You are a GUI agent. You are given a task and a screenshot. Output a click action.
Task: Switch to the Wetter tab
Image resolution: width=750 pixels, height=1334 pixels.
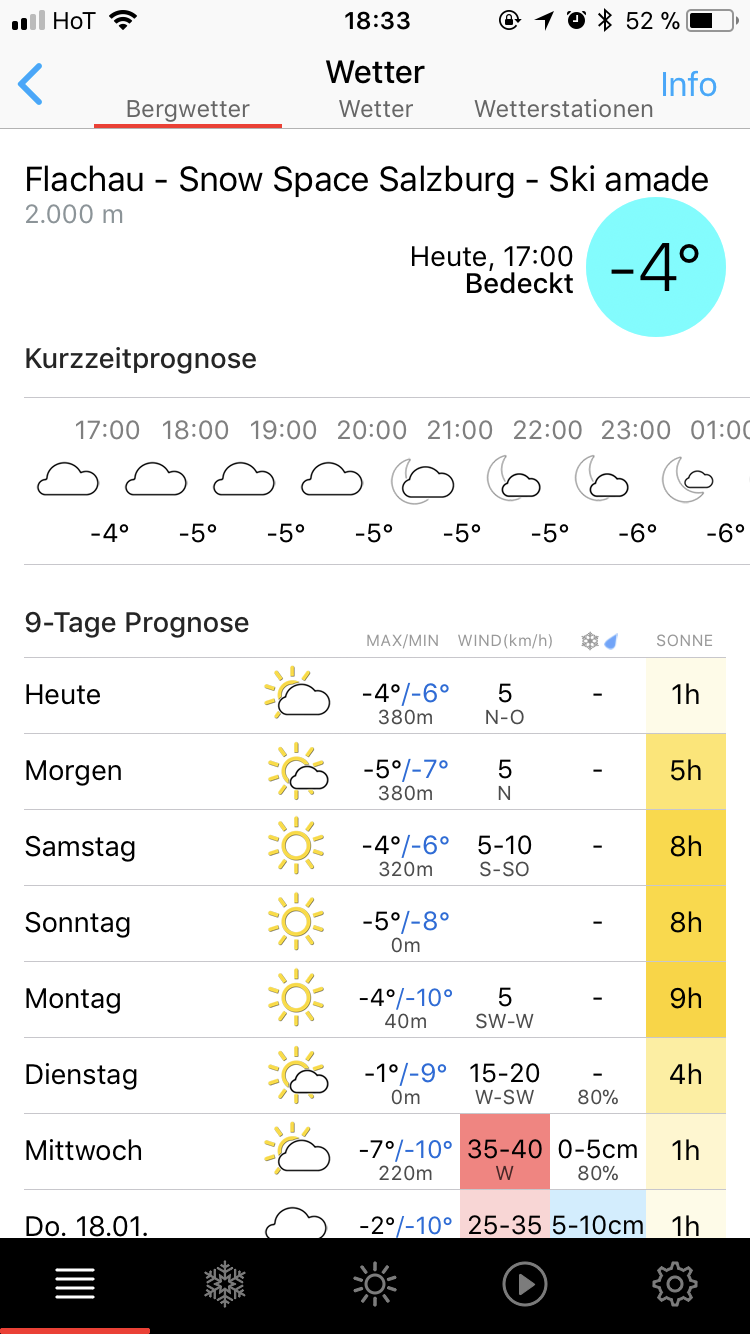(376, 110)
